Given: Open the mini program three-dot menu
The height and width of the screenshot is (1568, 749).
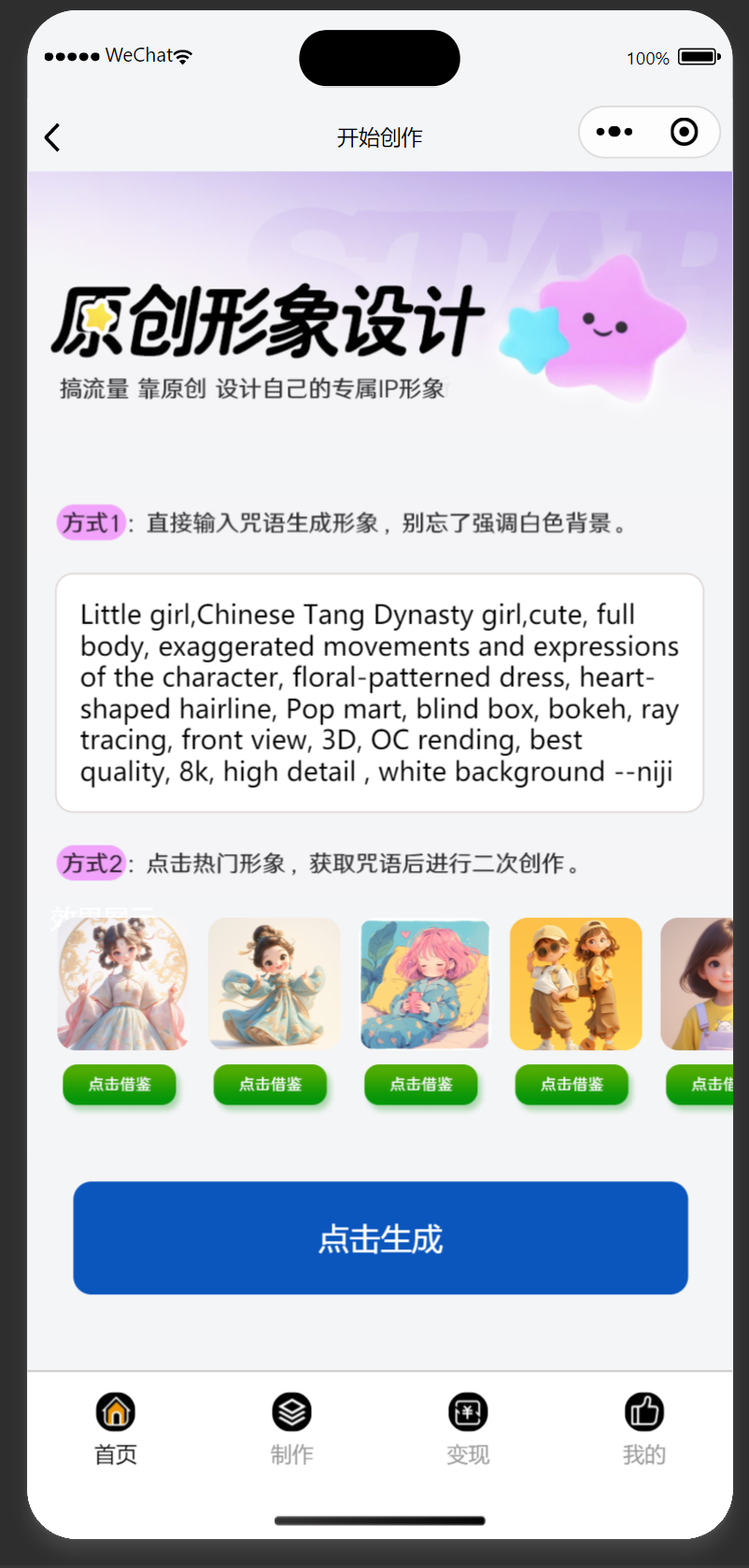Looking at the screenshot, I should 615,133.
